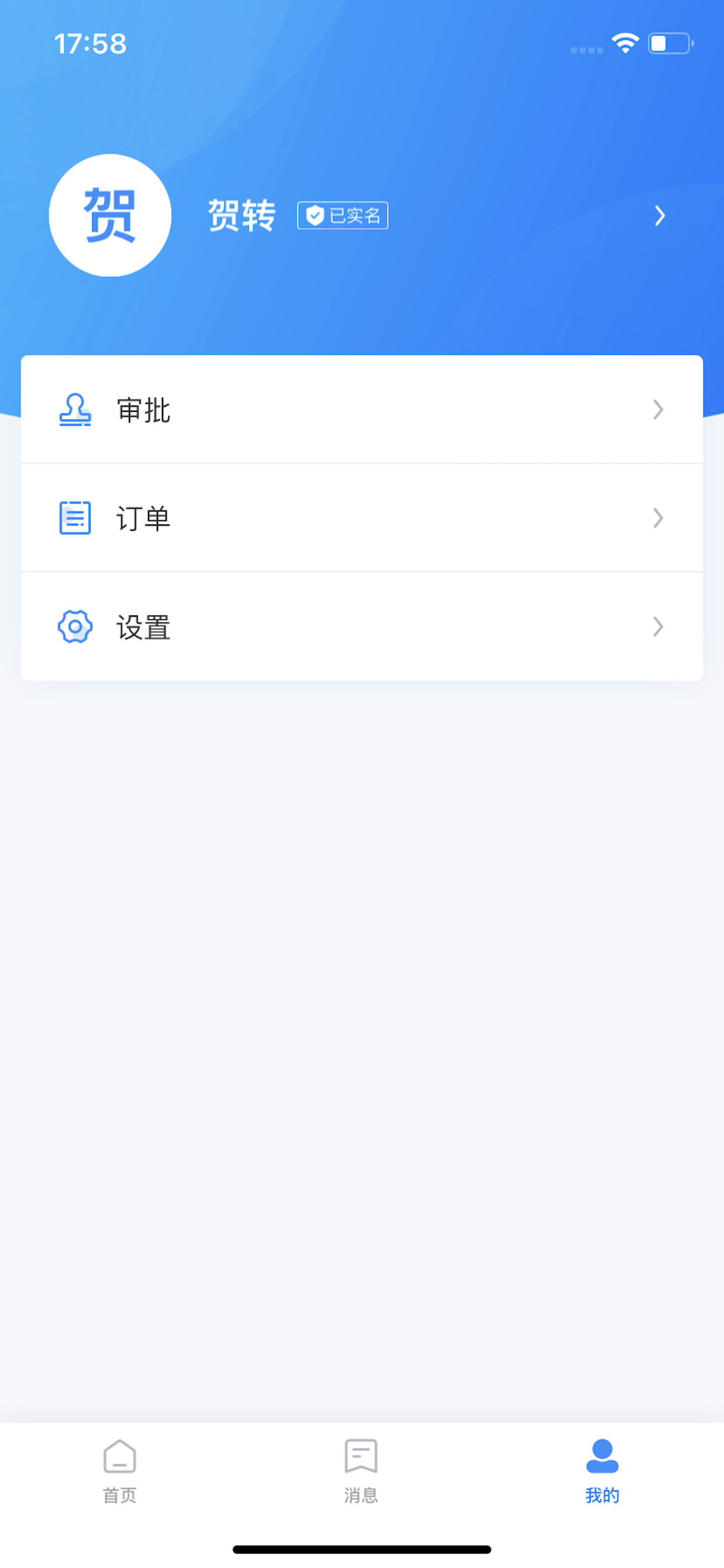This screenshot has width=724, height=1568.
Task: Switch to the 首页 home tab
Action: [120, 1471]
